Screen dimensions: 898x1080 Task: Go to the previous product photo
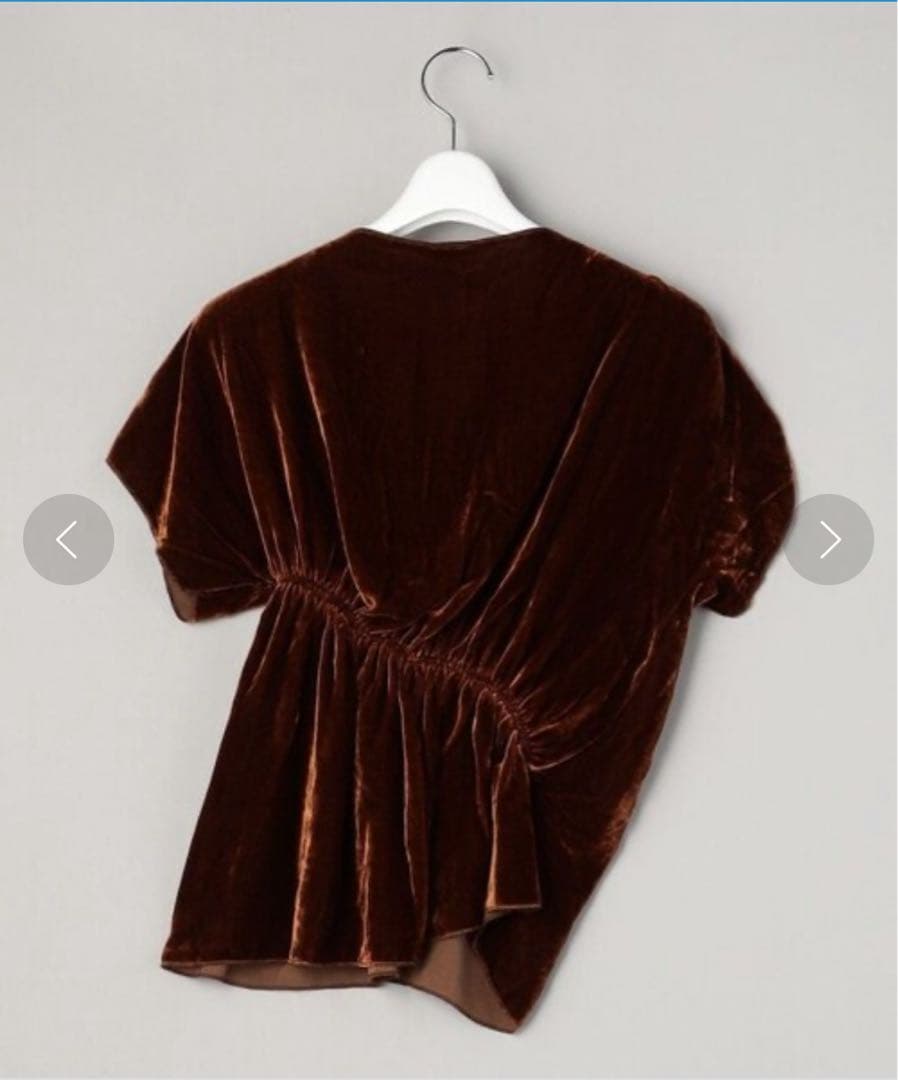click(68, 540)
